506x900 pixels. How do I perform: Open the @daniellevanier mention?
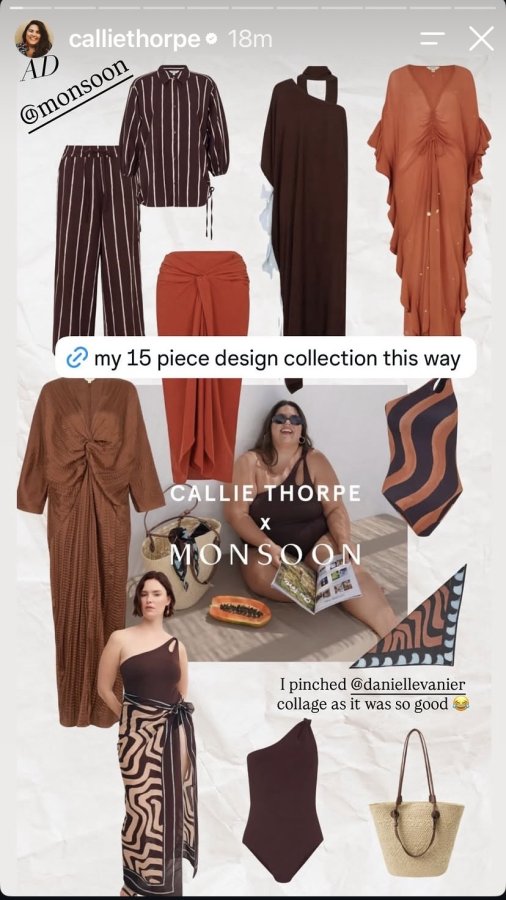pos(408,685)
